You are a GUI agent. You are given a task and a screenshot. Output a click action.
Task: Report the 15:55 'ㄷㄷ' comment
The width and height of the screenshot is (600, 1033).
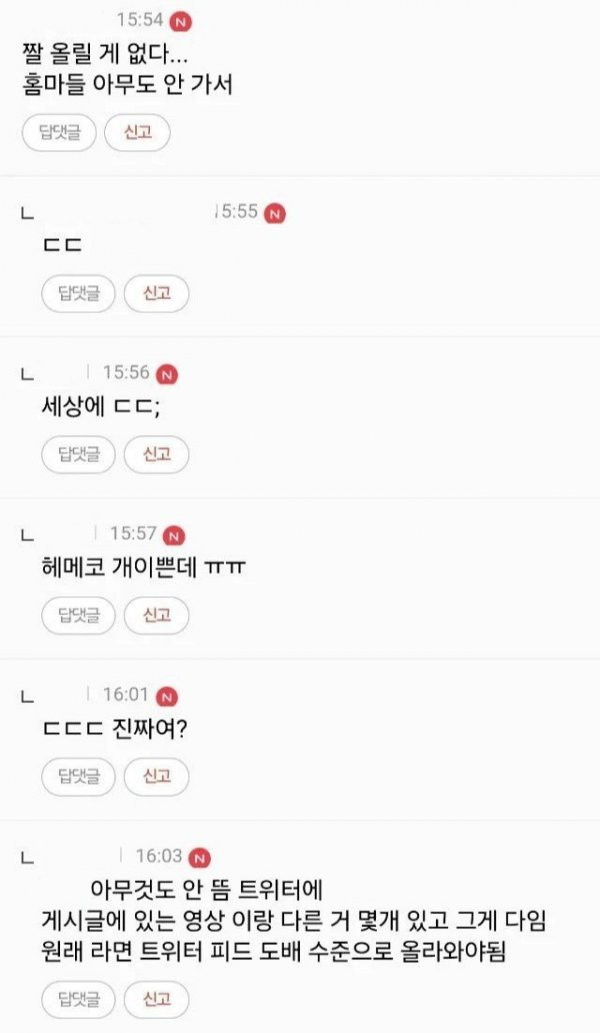[156, 293]
